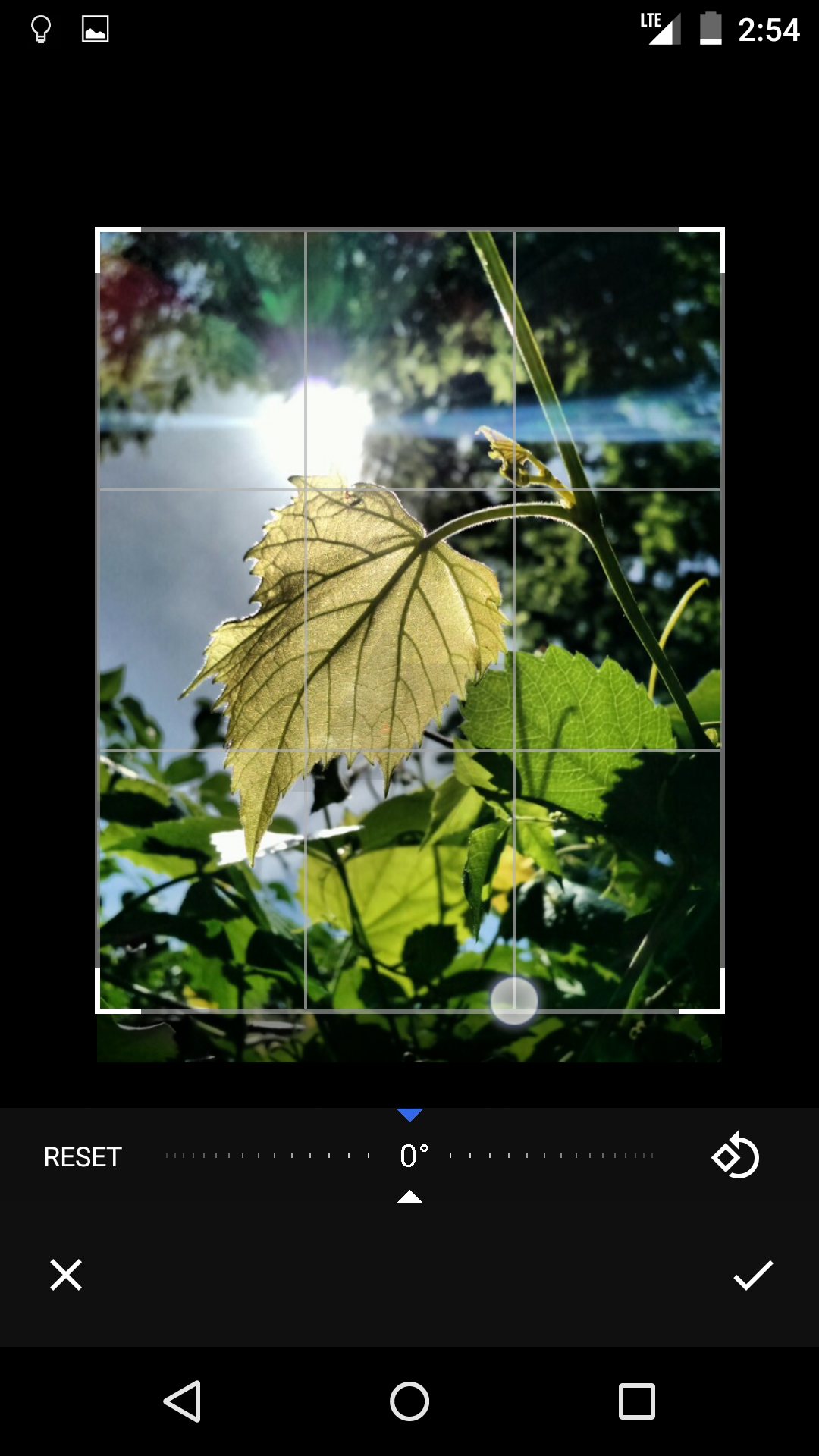
Task: Open recent apps from navigation bar
Action: pos(636,1401)
